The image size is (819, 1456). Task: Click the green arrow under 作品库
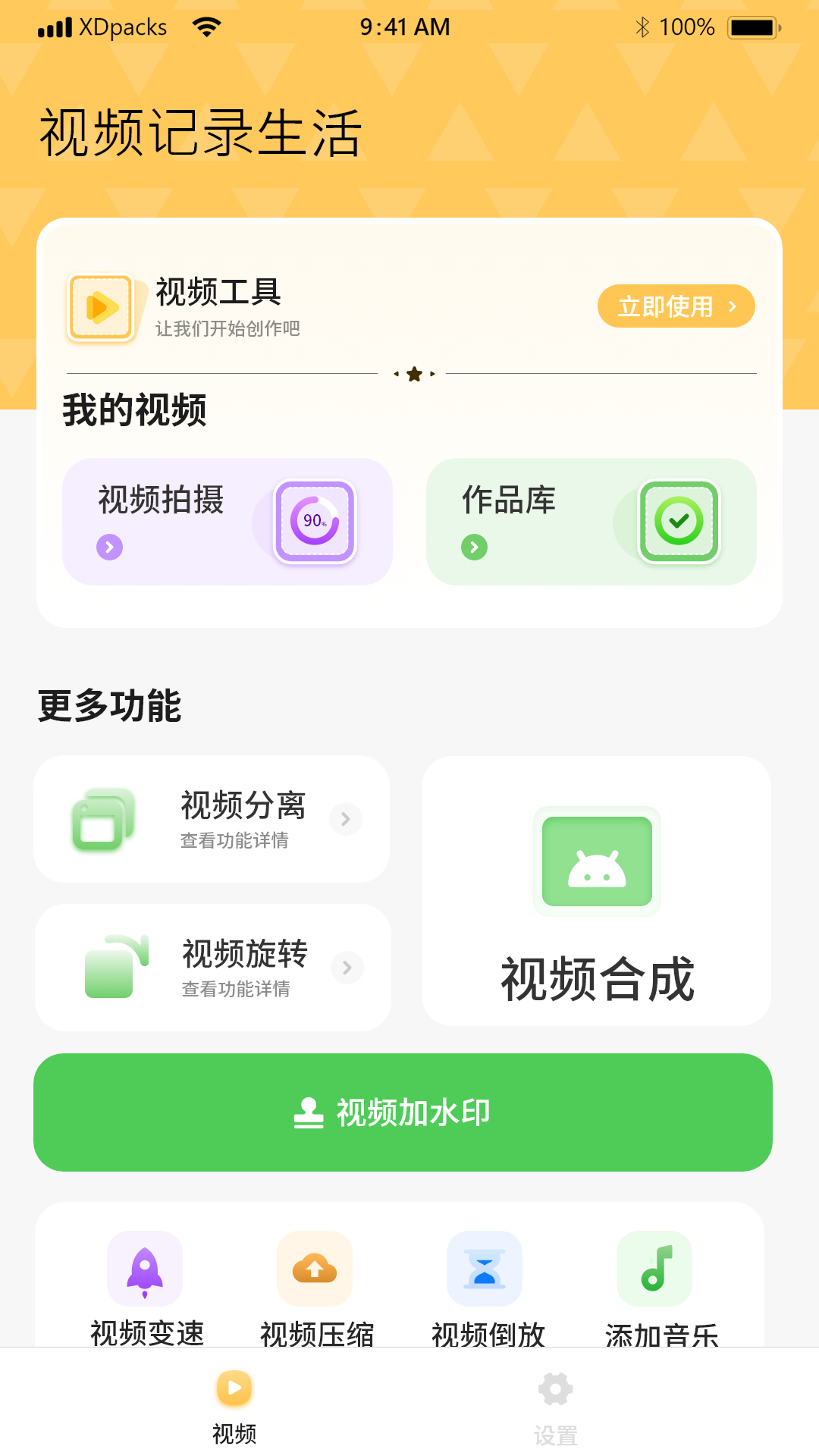475,546
